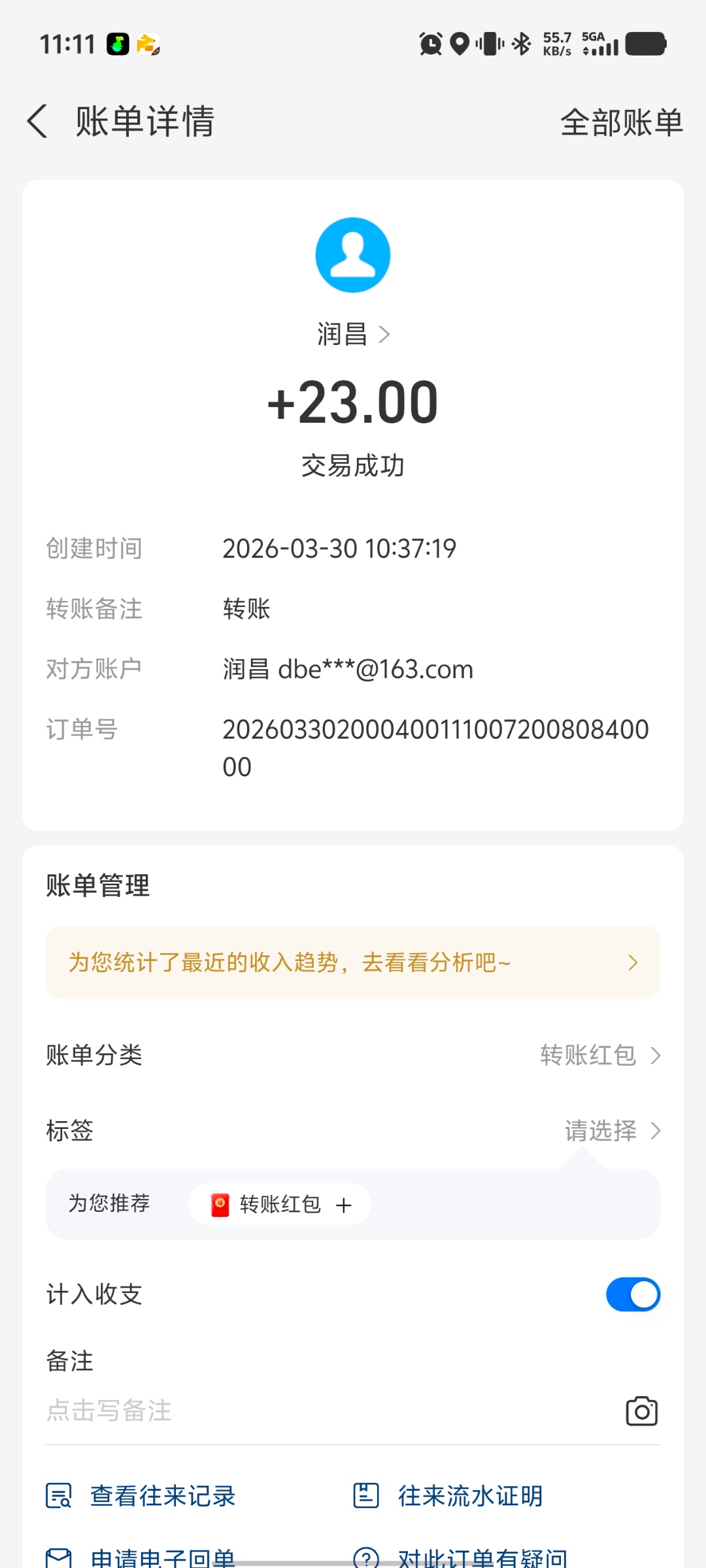Viewport: 706px width, 1568px height.
Task: Select a tag under 标签
Action: click(x=611, y=1130)
